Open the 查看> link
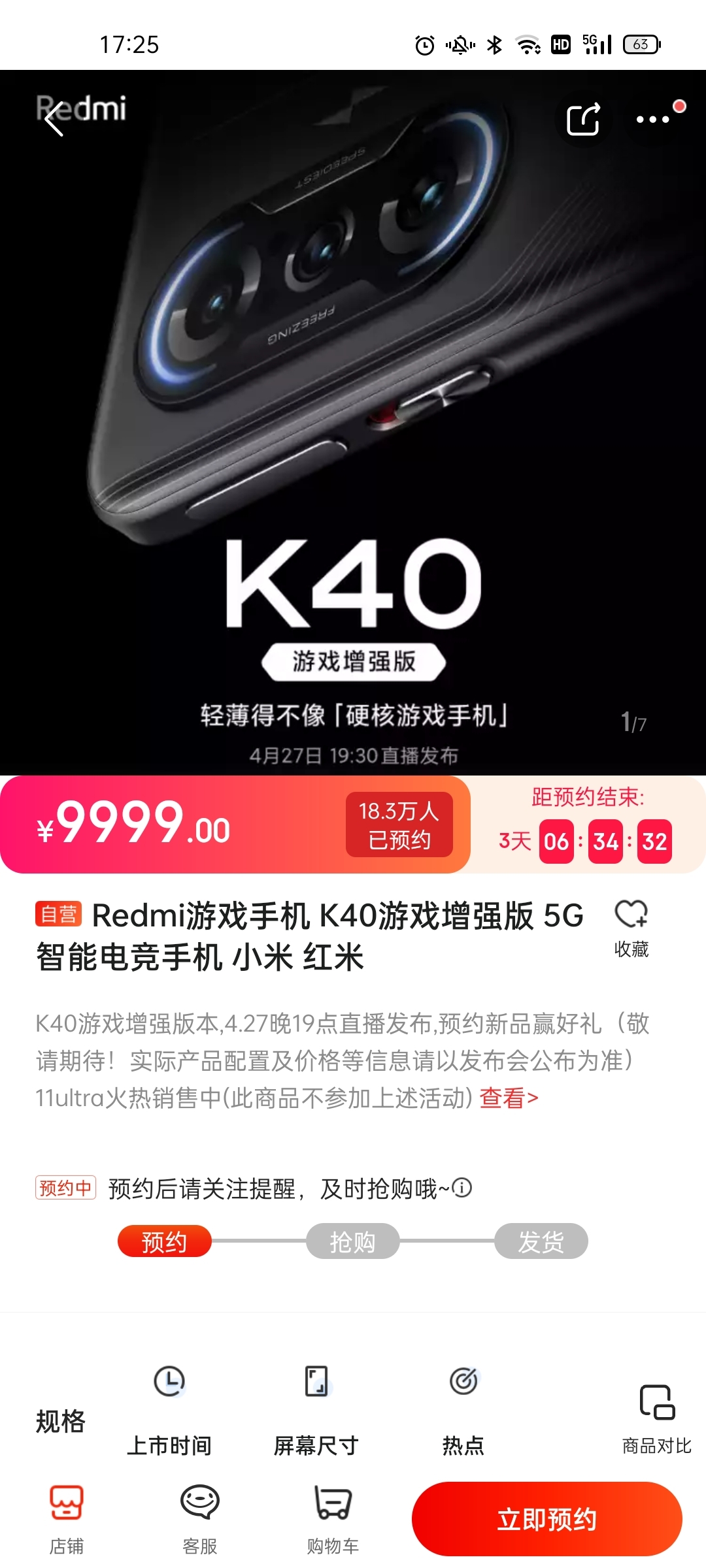The image size is (706, 1568). (x=509, y=1098)
